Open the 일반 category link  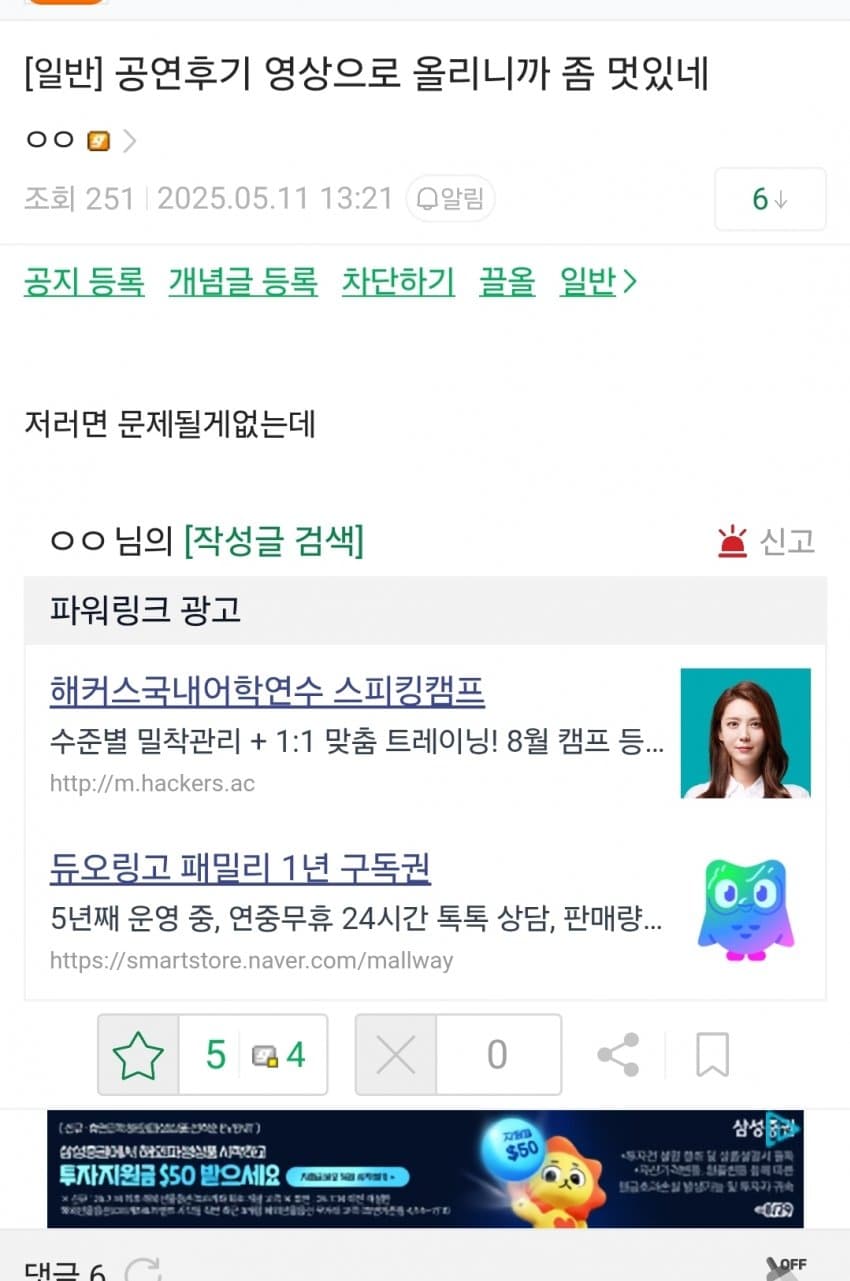[x=597, y=283]
